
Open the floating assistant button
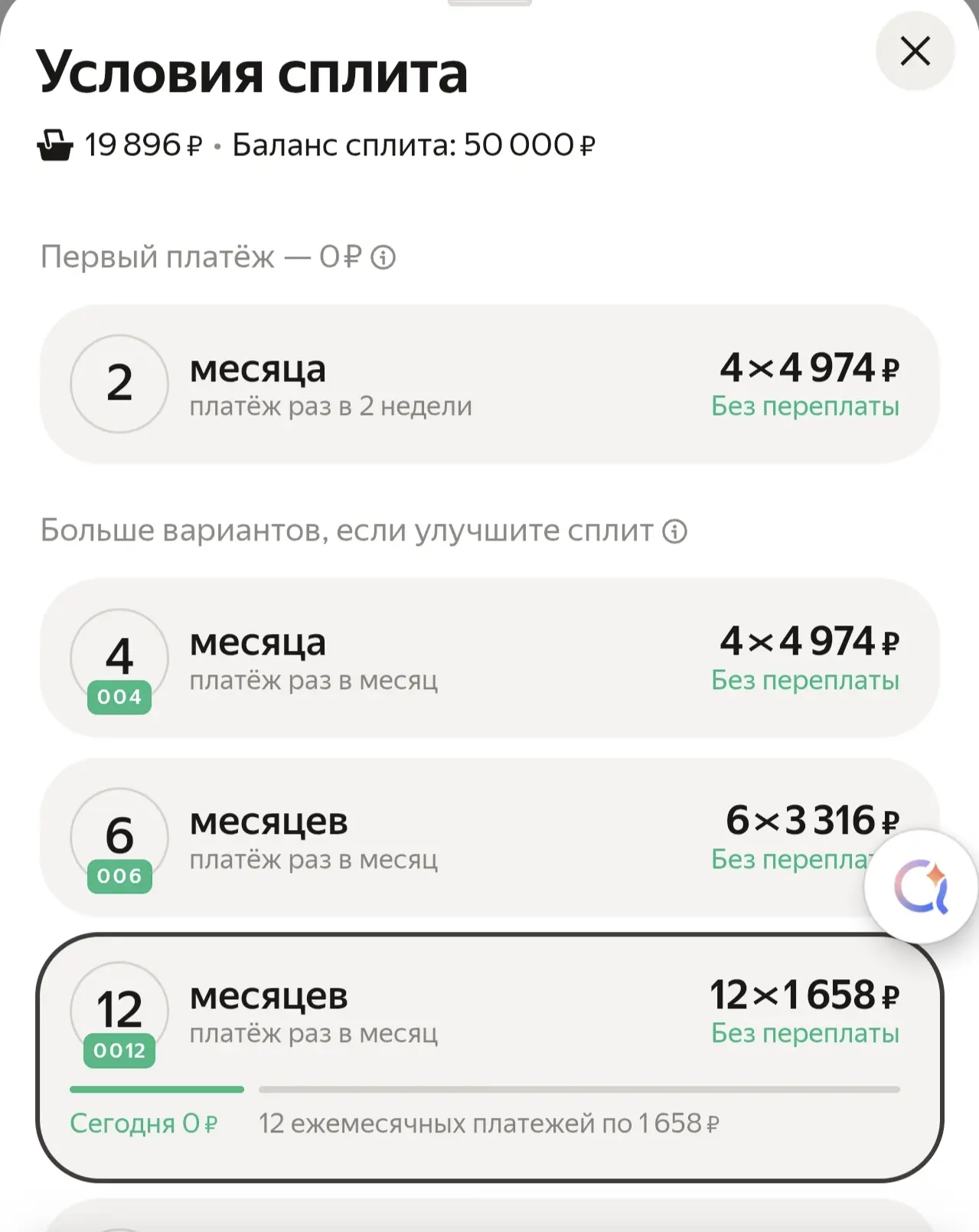(921, 887)
